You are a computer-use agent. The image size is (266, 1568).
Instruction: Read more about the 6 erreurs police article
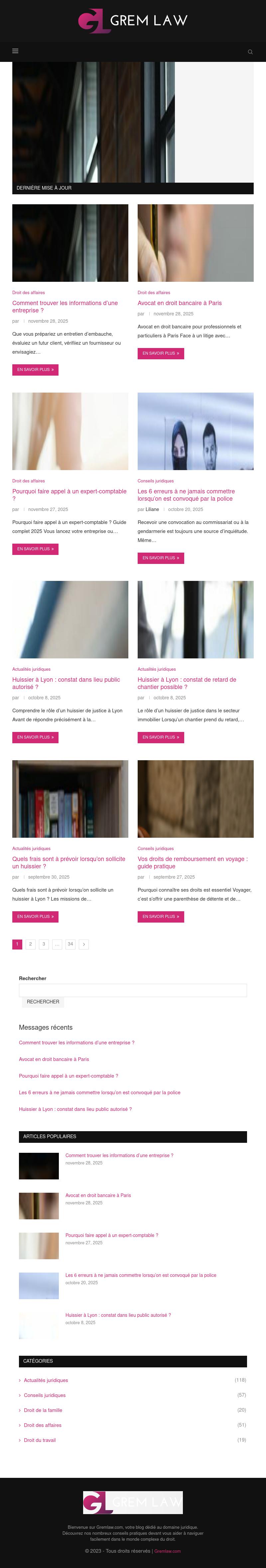pos(161,558)
